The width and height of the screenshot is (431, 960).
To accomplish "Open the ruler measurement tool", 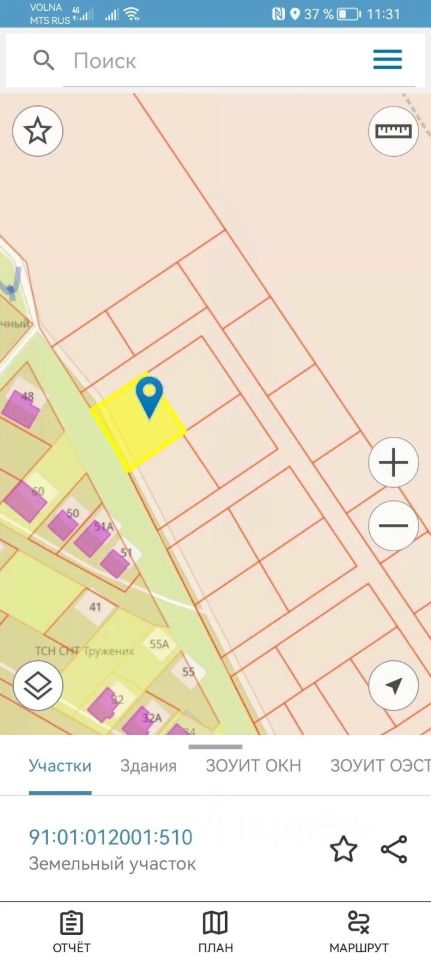I will (394, 131).
